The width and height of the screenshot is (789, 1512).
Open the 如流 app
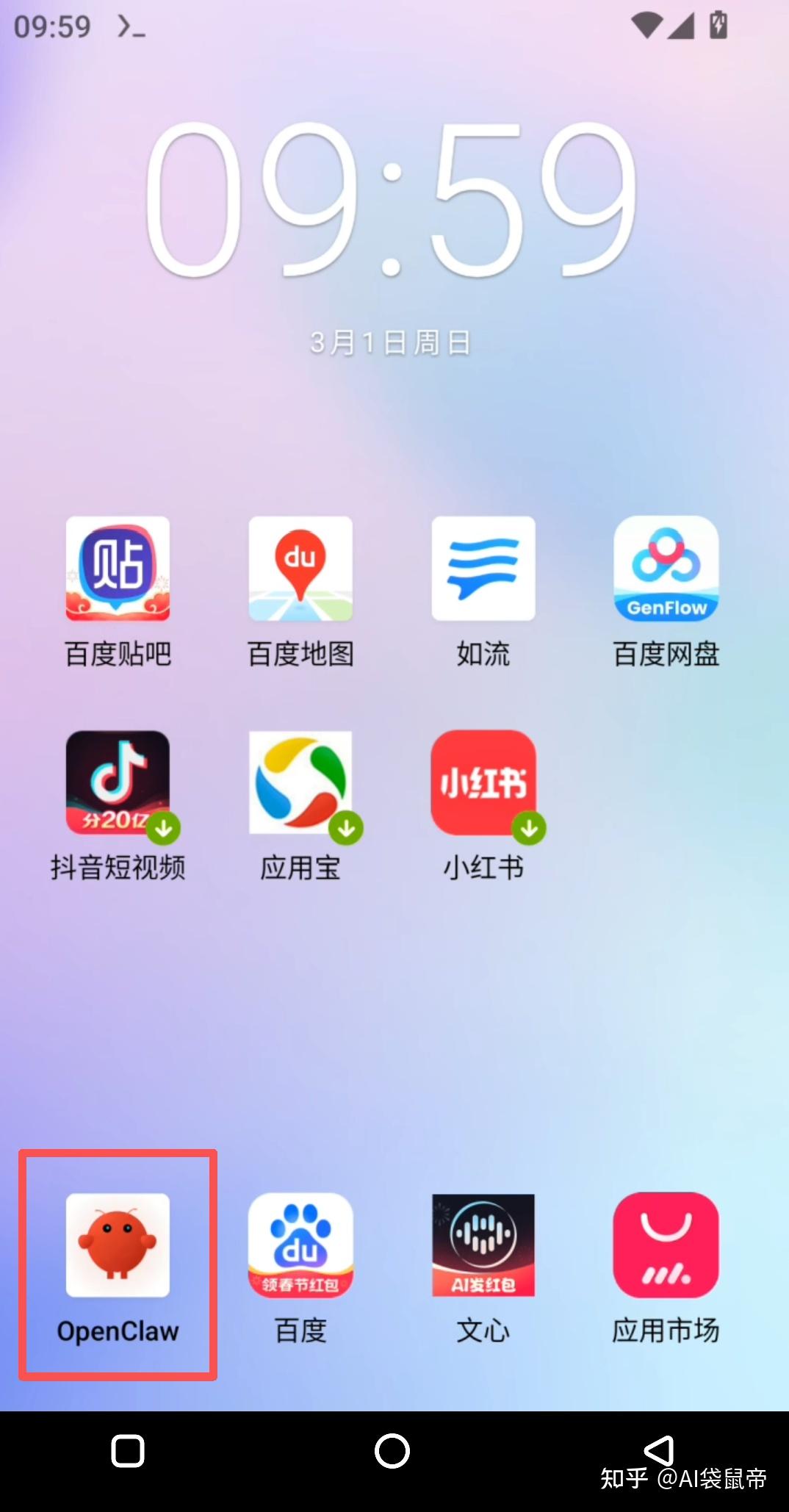click(483, 569)
